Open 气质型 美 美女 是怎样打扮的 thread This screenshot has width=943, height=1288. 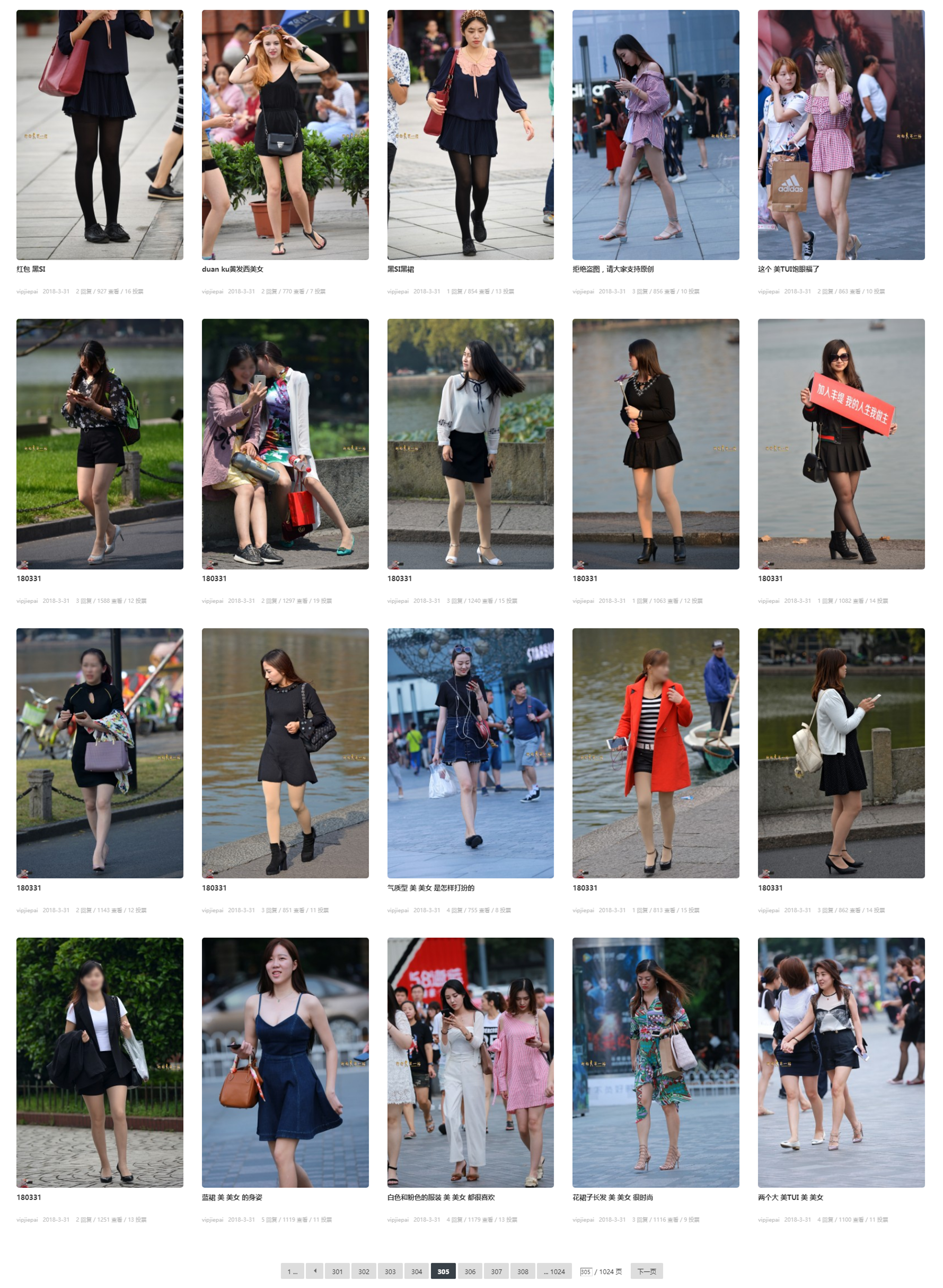click(x=430, y=888)
